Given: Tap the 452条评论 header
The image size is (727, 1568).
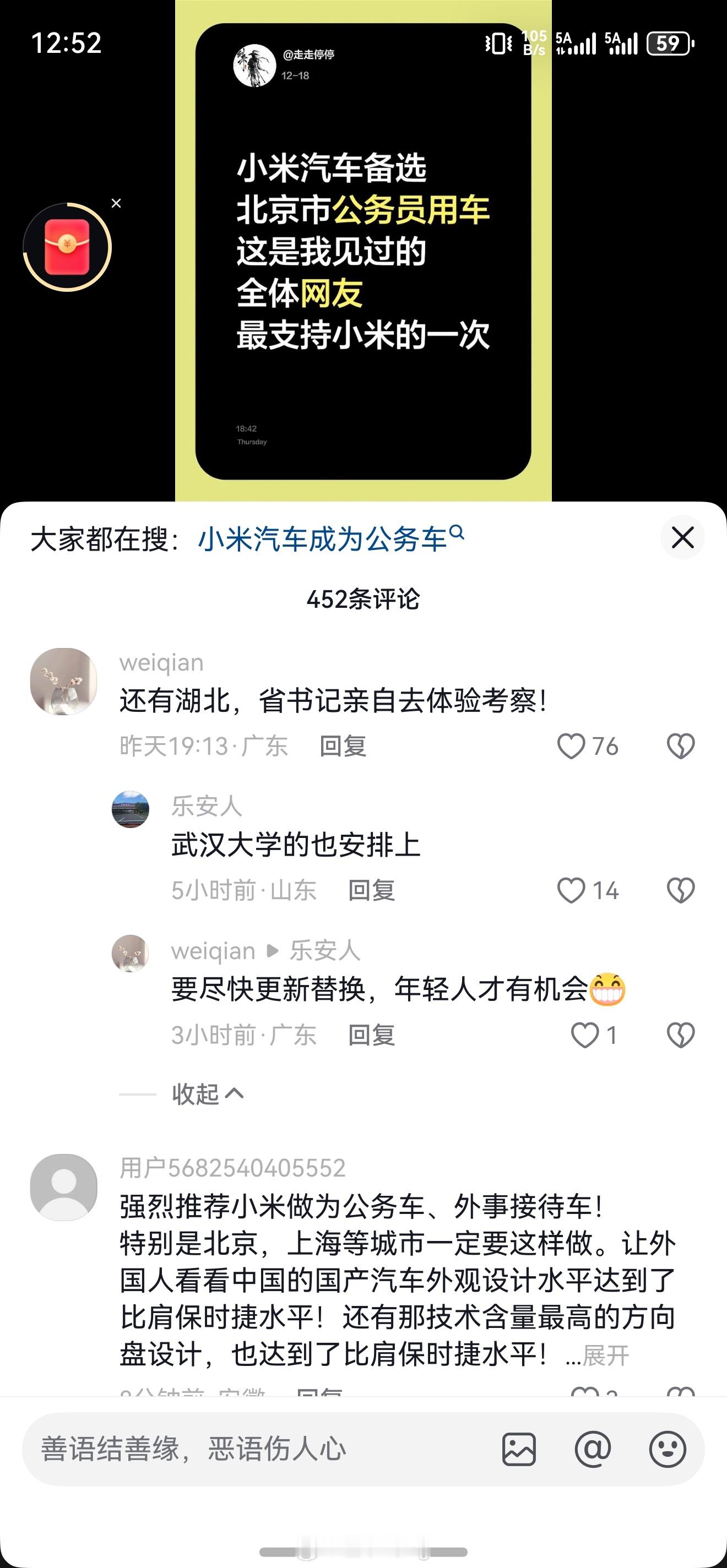Looking at the screenshot, I should (363, 598).
